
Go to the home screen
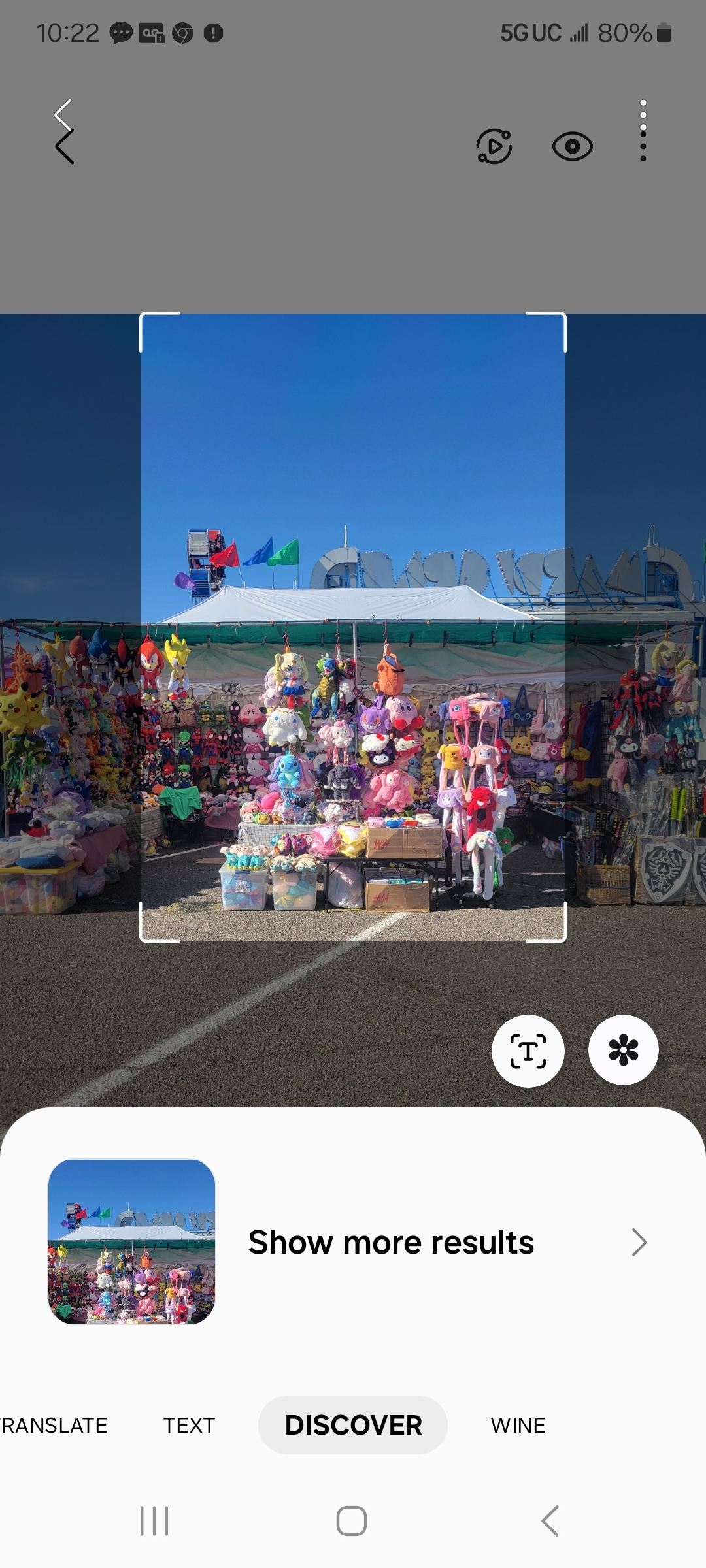(x=352, y=1521)
